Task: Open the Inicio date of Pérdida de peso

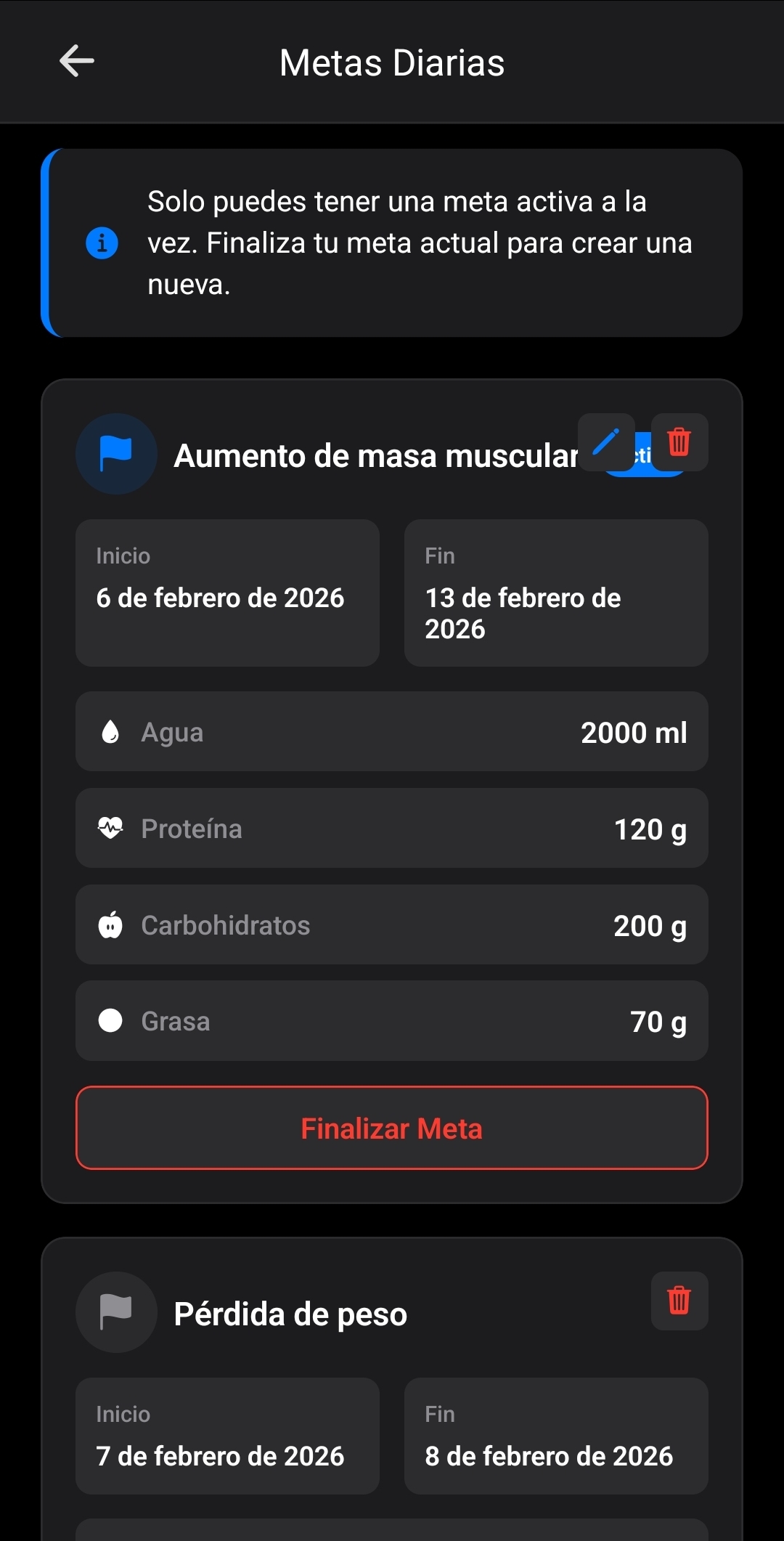Action: tap(226, 1436)
